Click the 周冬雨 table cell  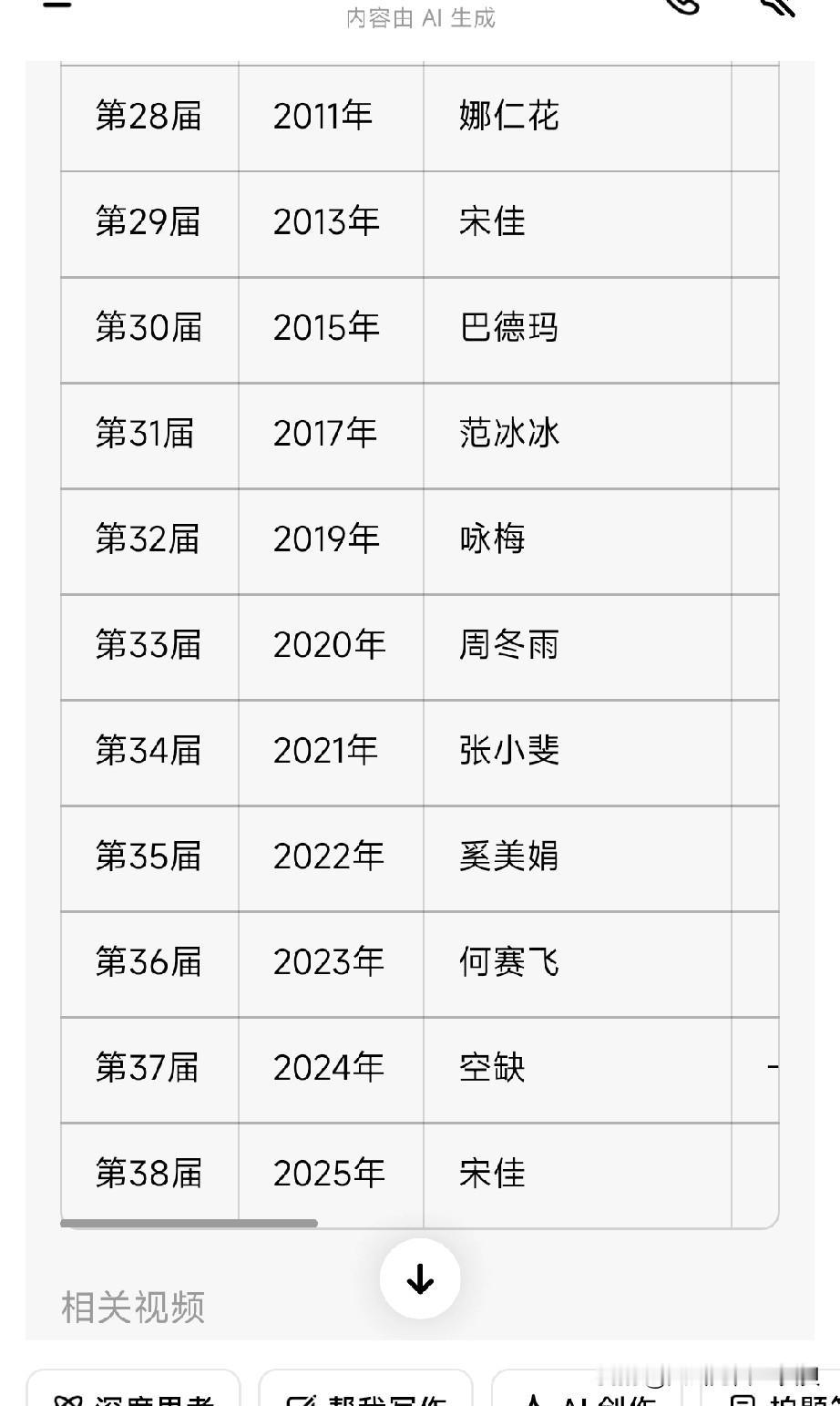[x=509, y=647]
